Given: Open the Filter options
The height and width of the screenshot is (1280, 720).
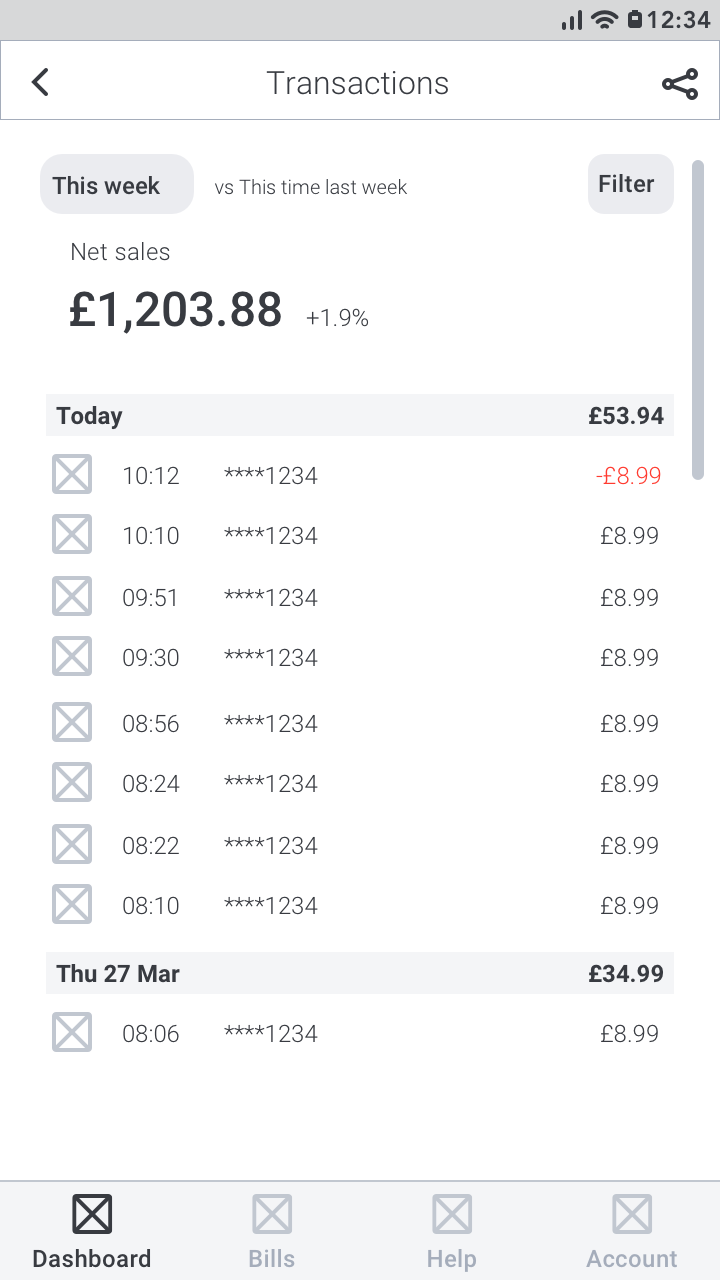Looking at the screenshot, I should (631, 184).
